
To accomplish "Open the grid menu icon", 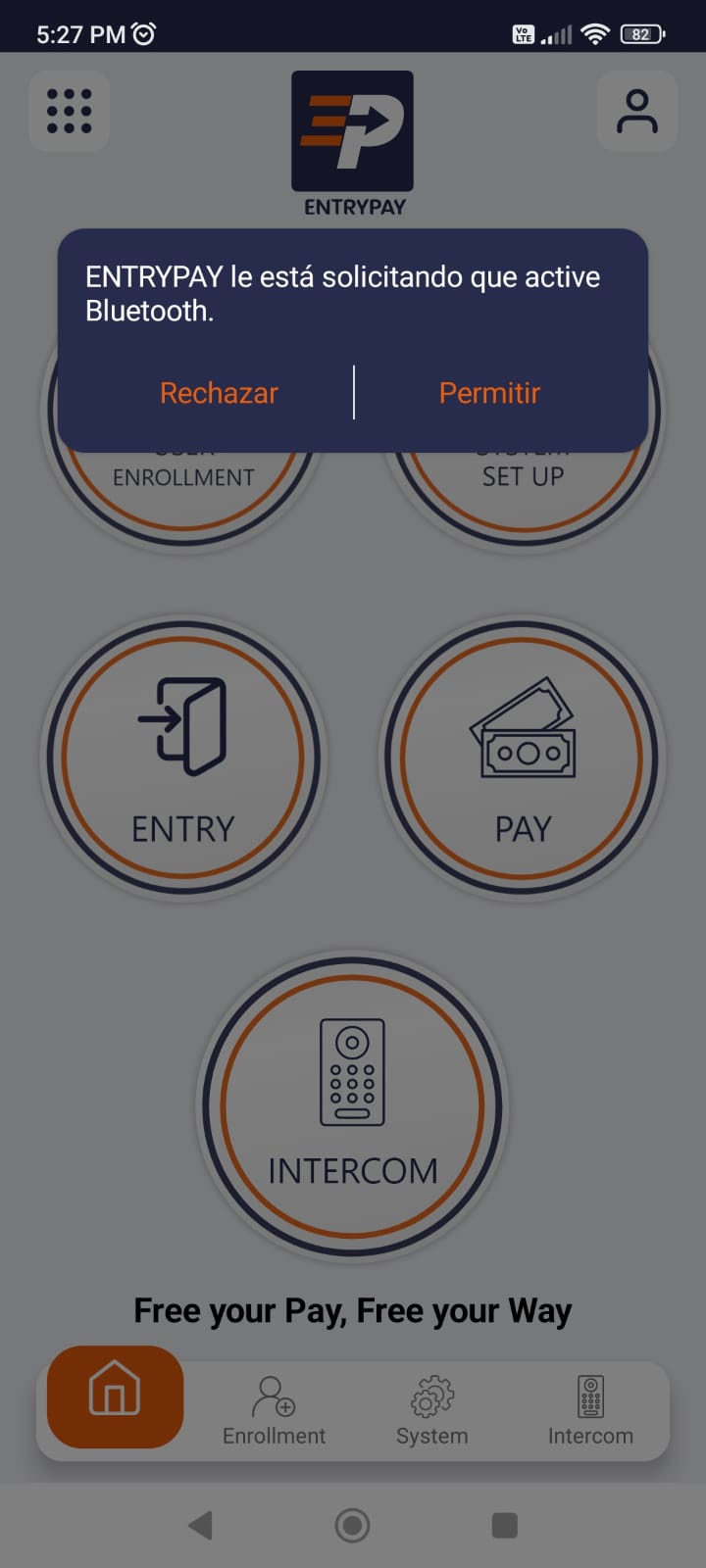I will tap(70, 111).
